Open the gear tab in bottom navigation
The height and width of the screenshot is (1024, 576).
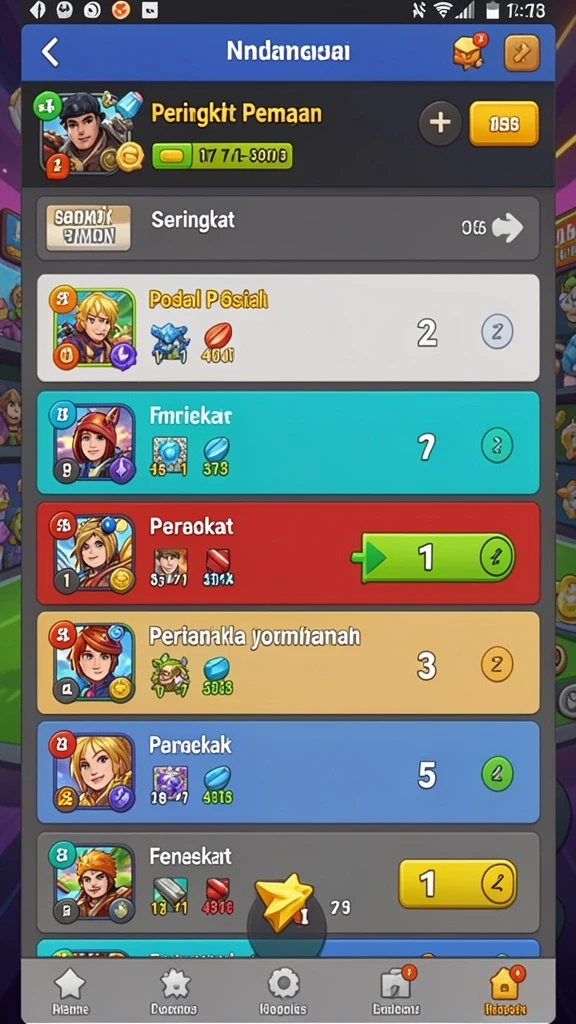point(284,991)
